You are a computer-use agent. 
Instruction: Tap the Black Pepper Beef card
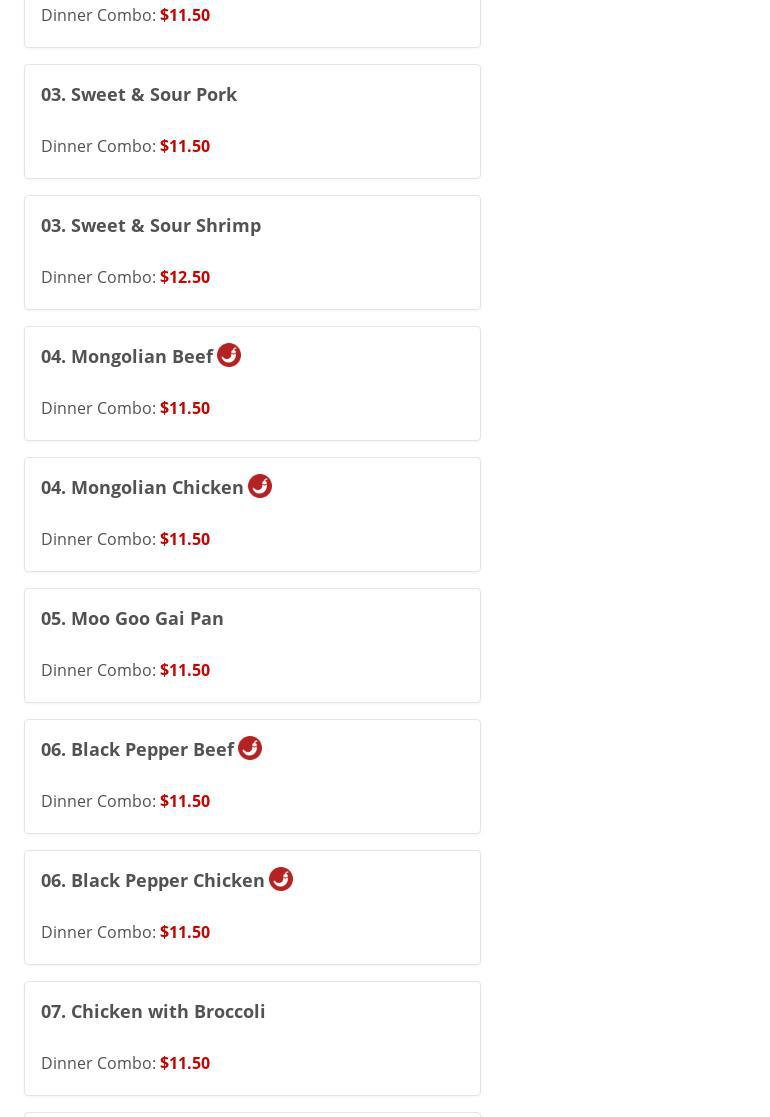[x=252, y=776]
